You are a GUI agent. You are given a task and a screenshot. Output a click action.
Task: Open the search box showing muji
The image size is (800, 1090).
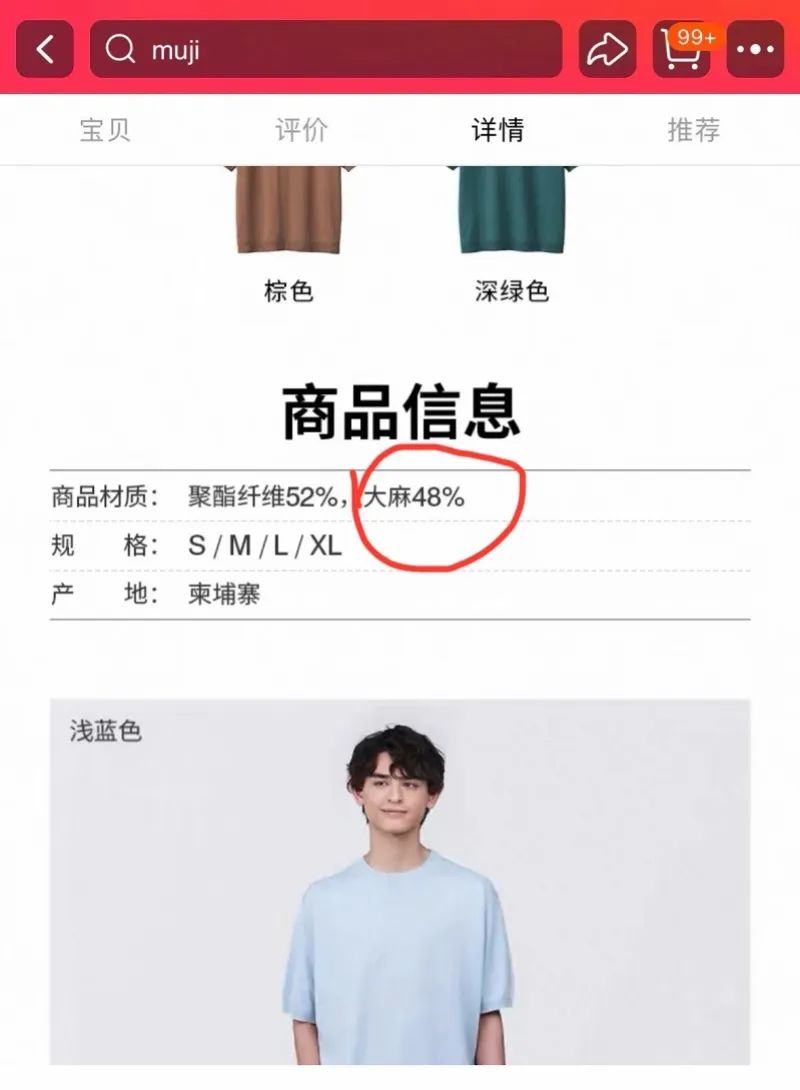pos(325,49)
